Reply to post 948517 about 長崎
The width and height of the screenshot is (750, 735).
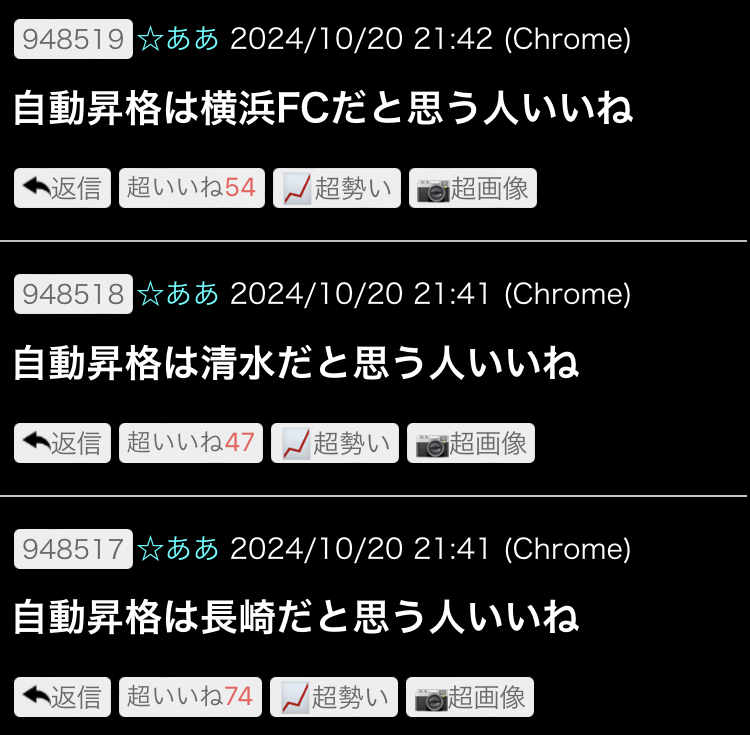coord(62,697)
